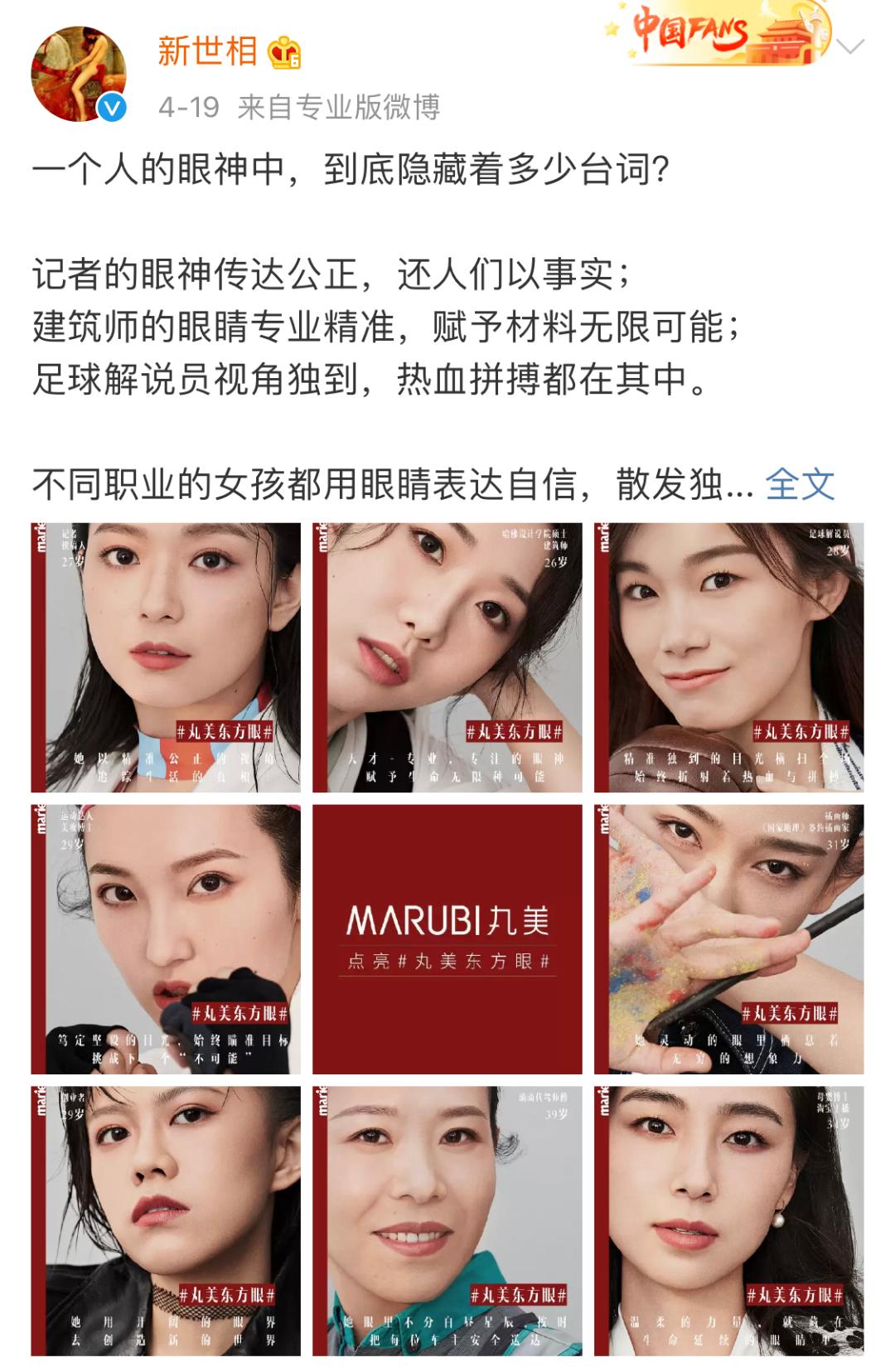This screenshot has width=895, height=1372.
Task: Open the 母婴博主 photo with pearl earring
Action: click(728, 1221)
